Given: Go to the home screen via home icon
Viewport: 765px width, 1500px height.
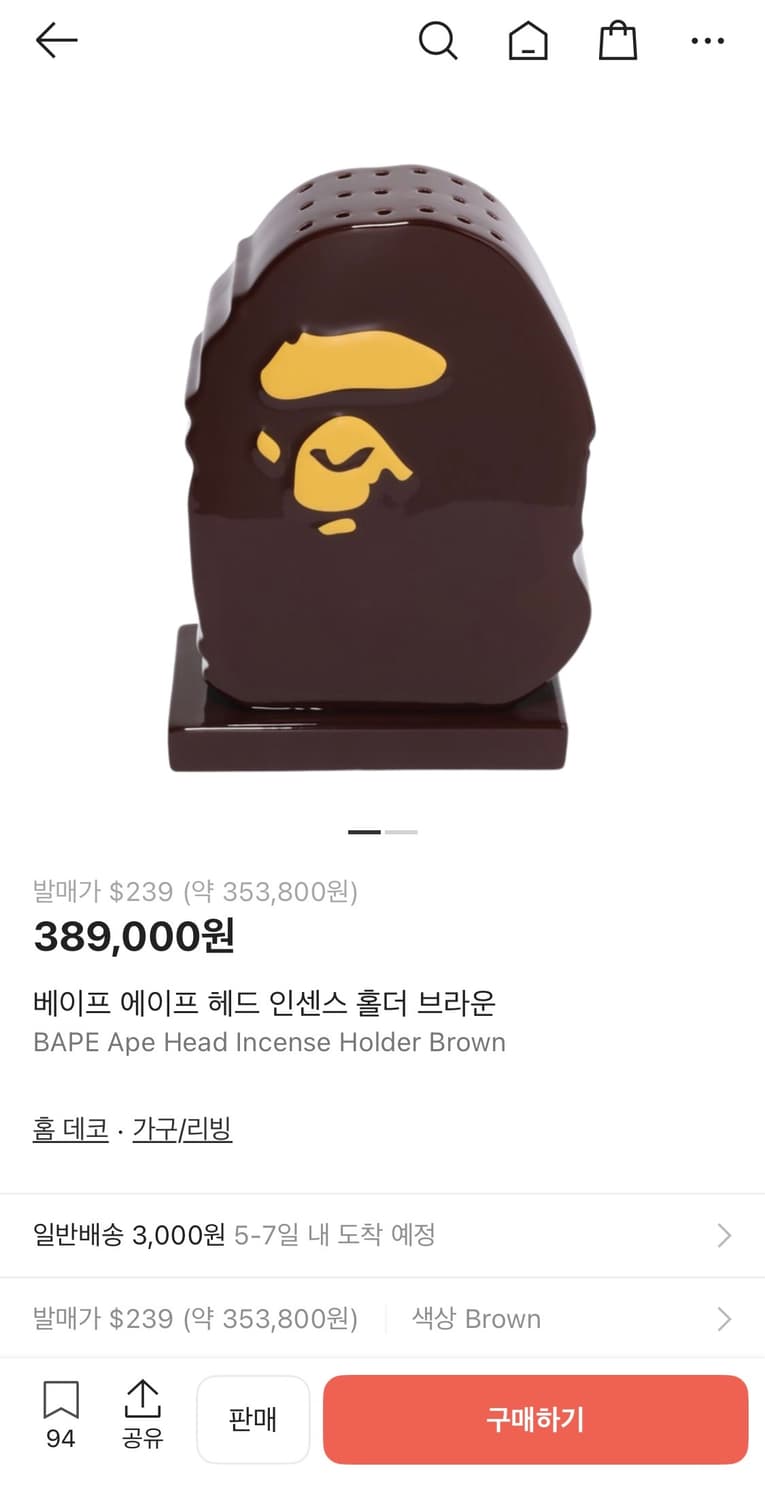Looking at the screenshot, I should coord(528,40).
